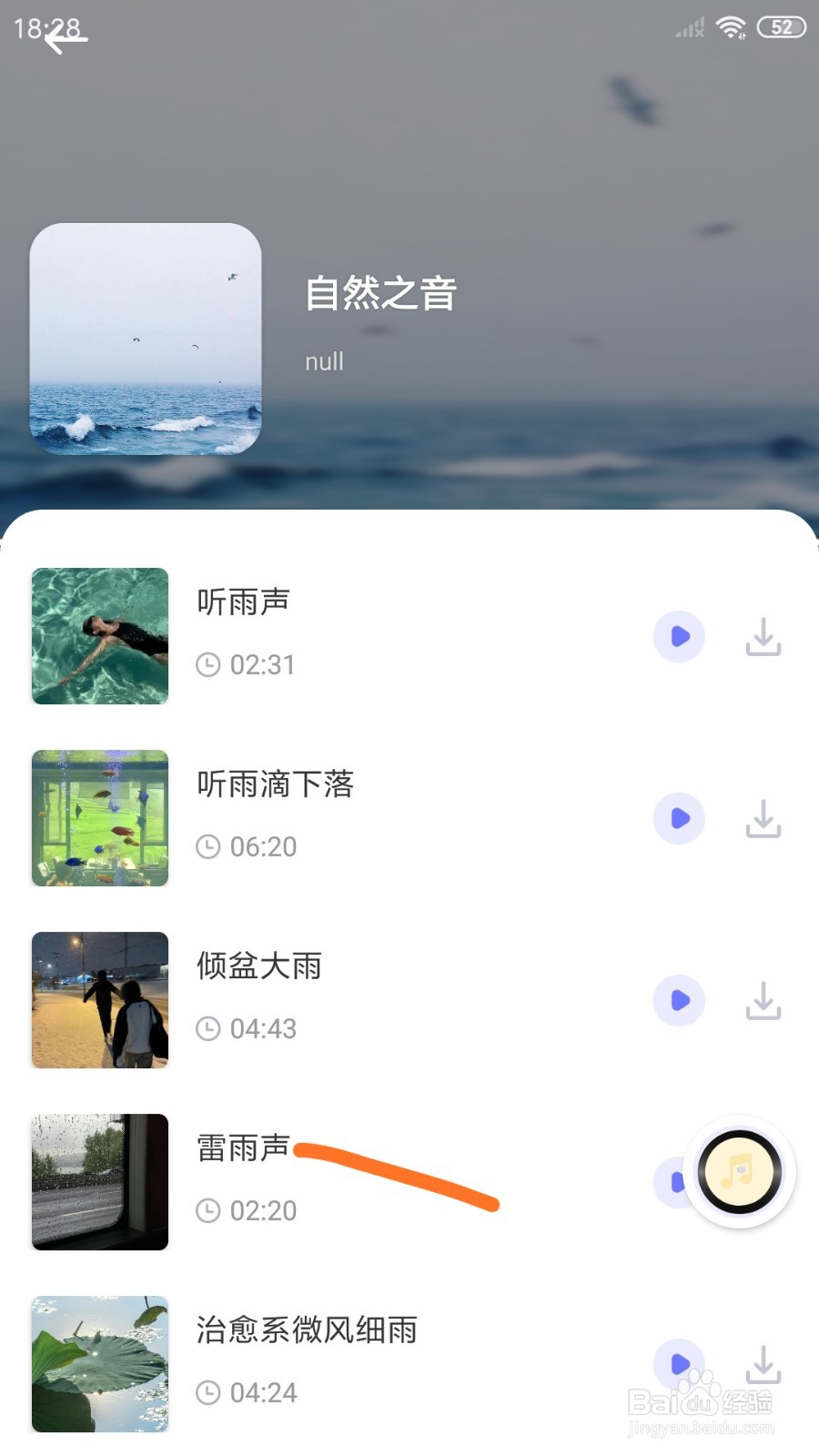
Task: Play the 雷雨声 track
Action: pyautogui.click(x=673, y=1182)
